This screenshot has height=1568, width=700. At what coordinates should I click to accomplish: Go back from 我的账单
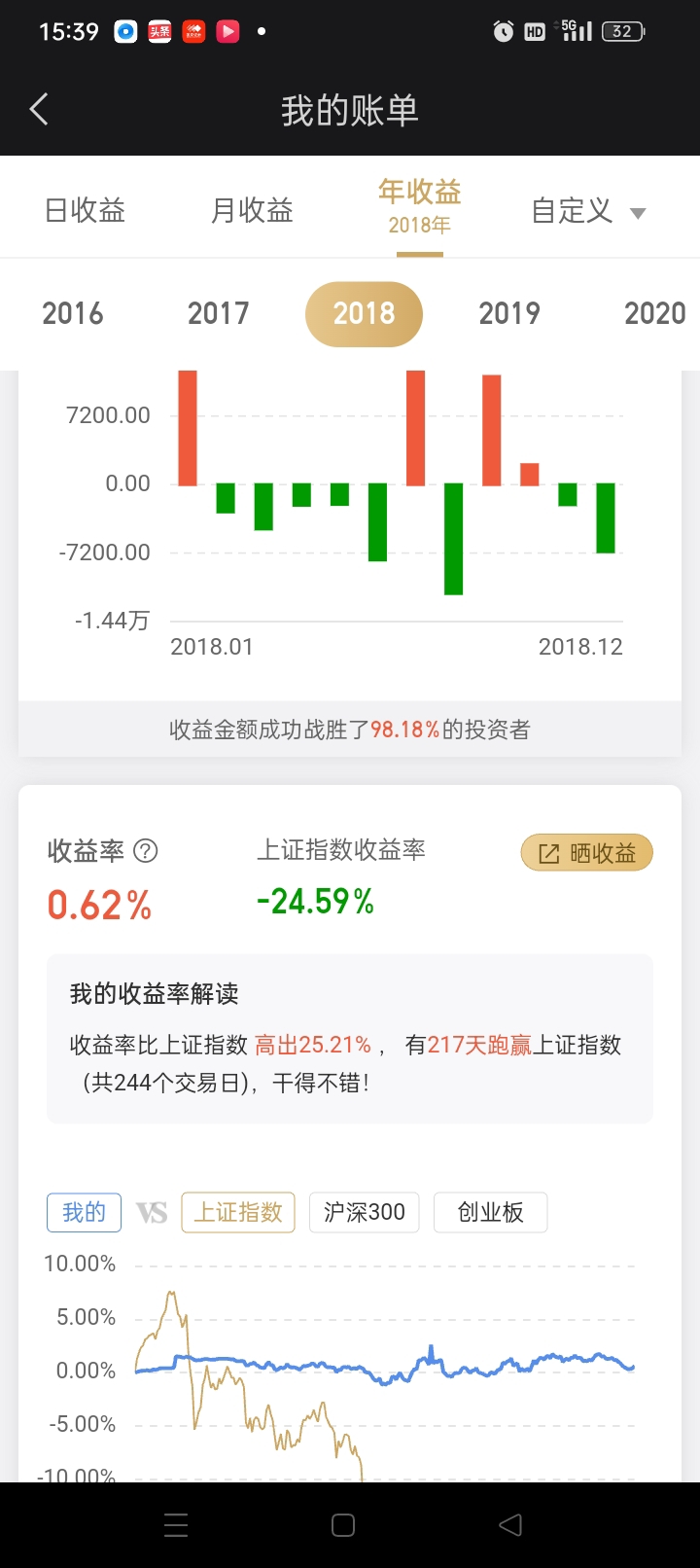[39, 109]
